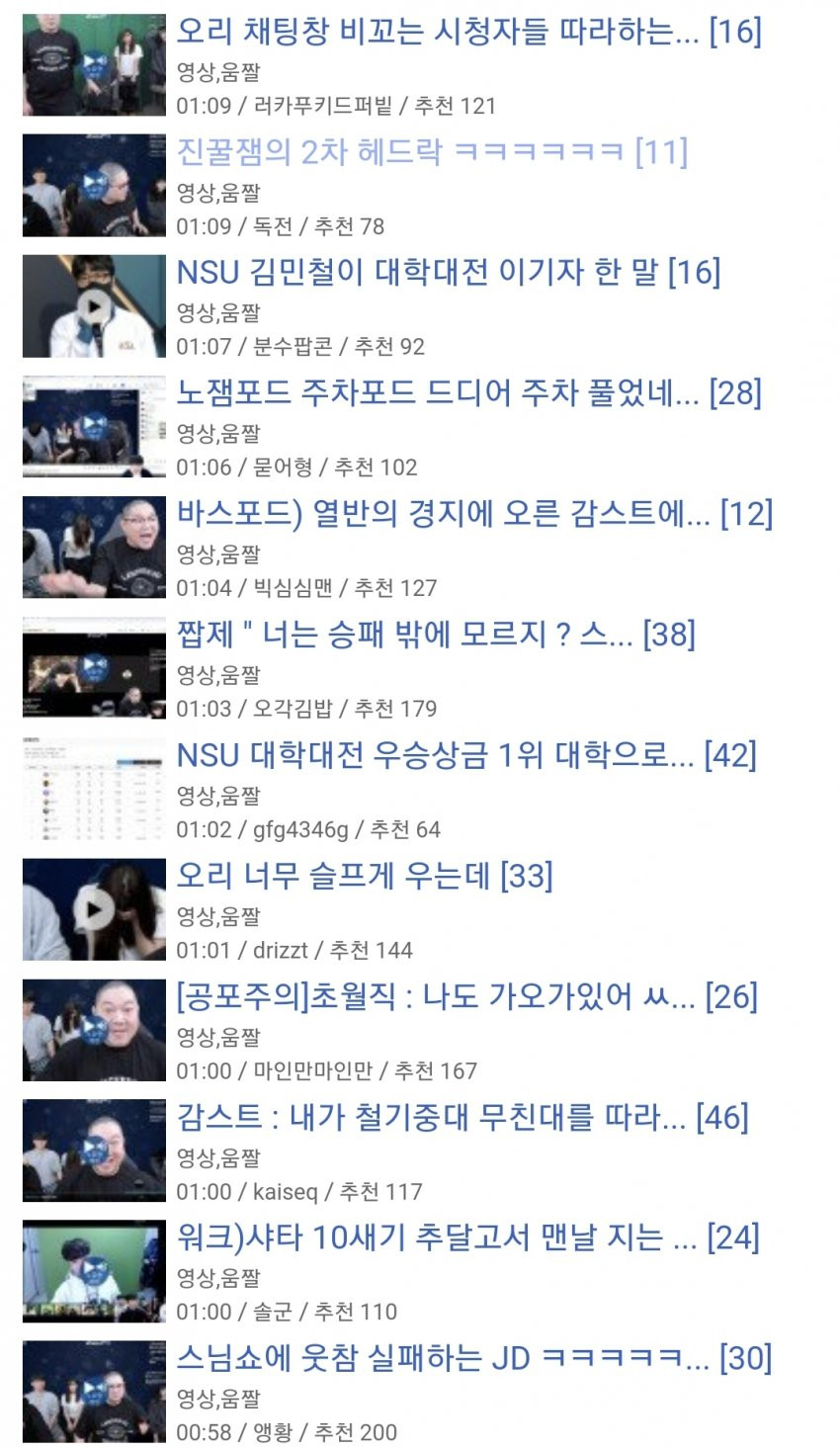Tap thumbnail of 워크)샤타 post

click(x=94, y=1271)
